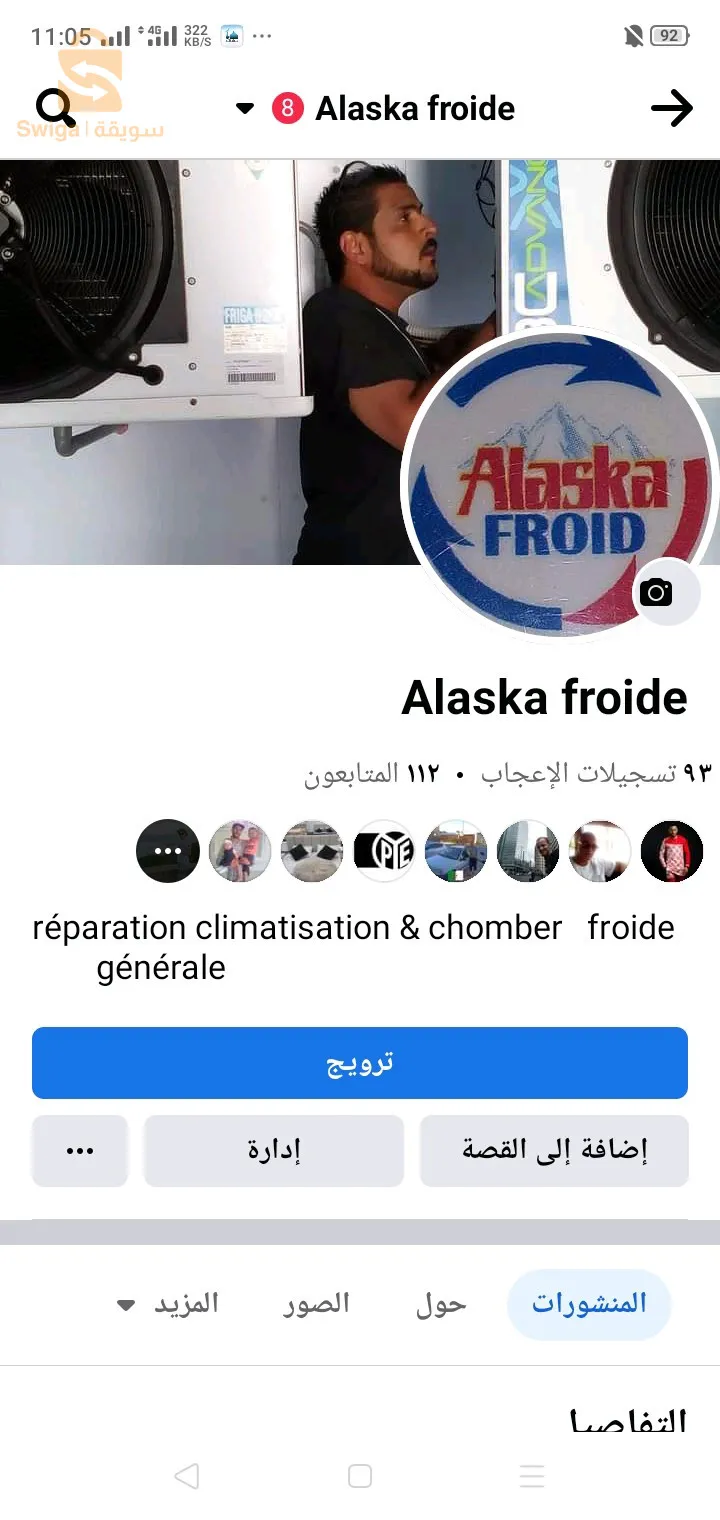
Task: Open إضافة إلى القصة add to story
Action: click(554, 1150)
